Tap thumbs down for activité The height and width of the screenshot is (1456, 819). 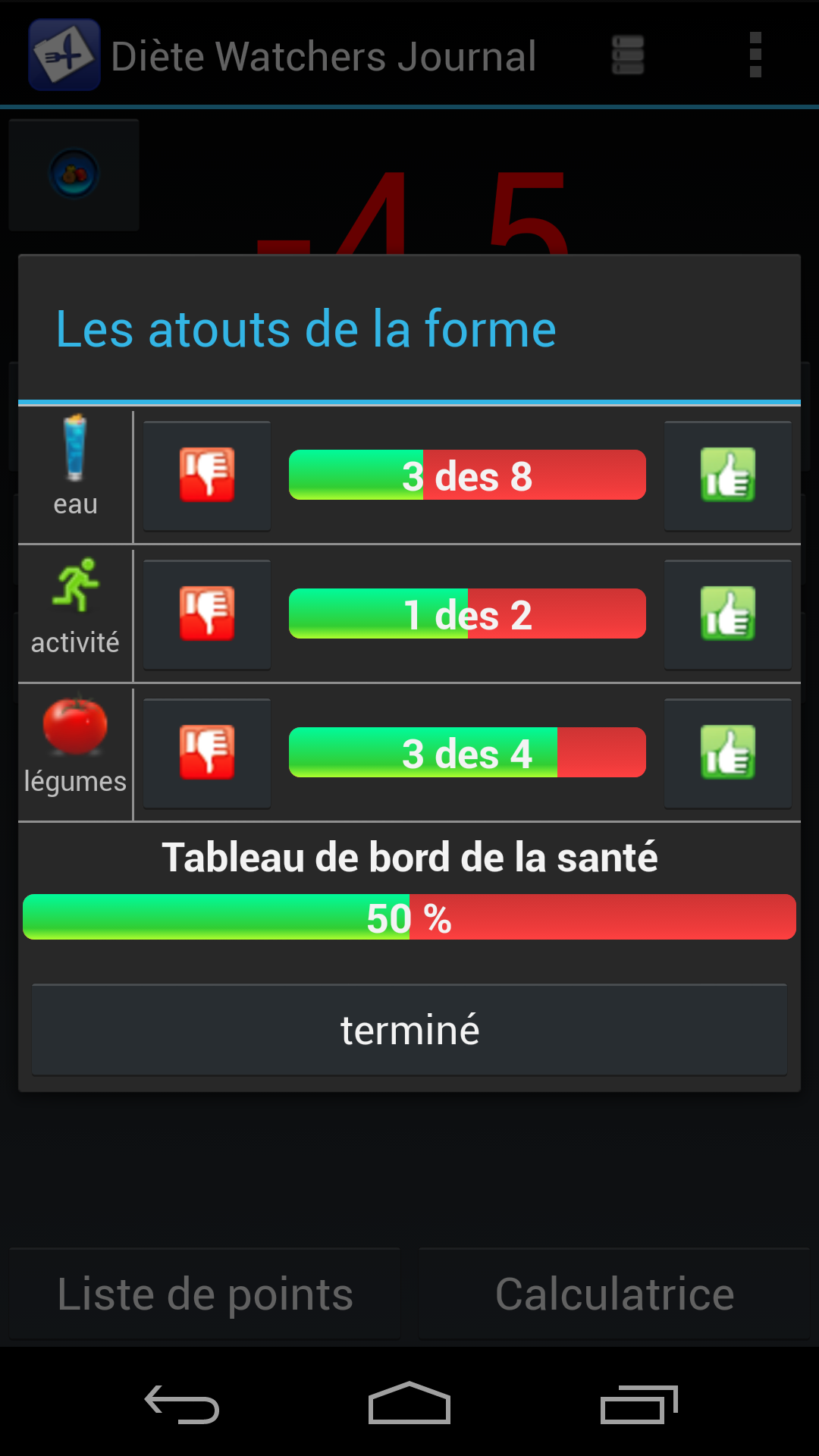pyautogui.click(x=207, y=614)
